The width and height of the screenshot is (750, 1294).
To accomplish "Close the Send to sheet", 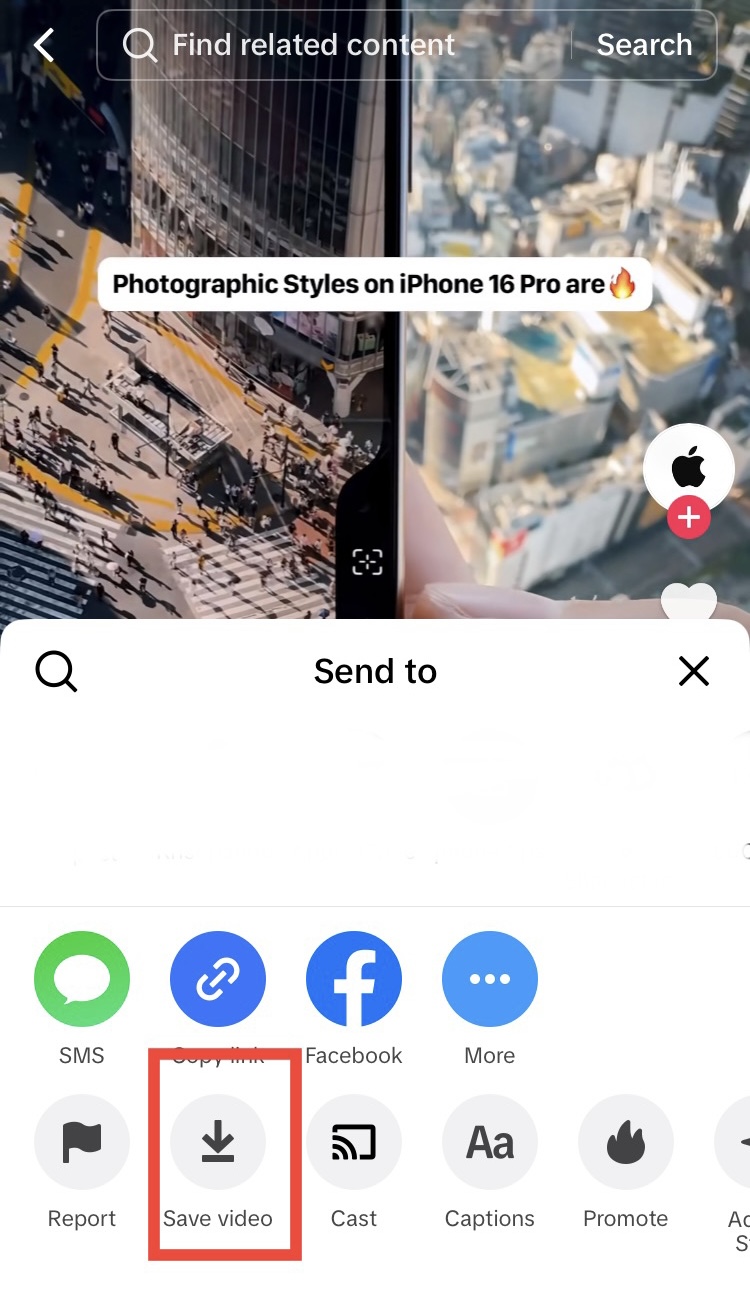I will (693, 671).
